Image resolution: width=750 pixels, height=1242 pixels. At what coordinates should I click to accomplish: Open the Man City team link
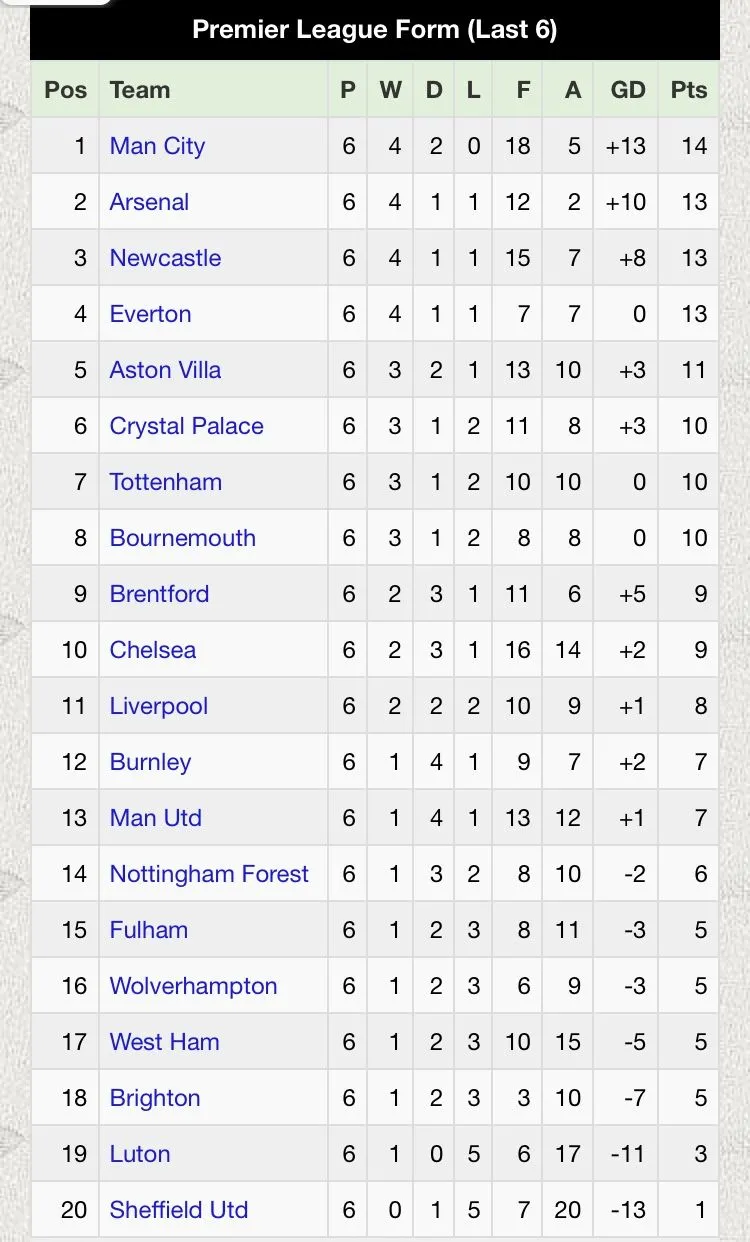pos(157,146)
